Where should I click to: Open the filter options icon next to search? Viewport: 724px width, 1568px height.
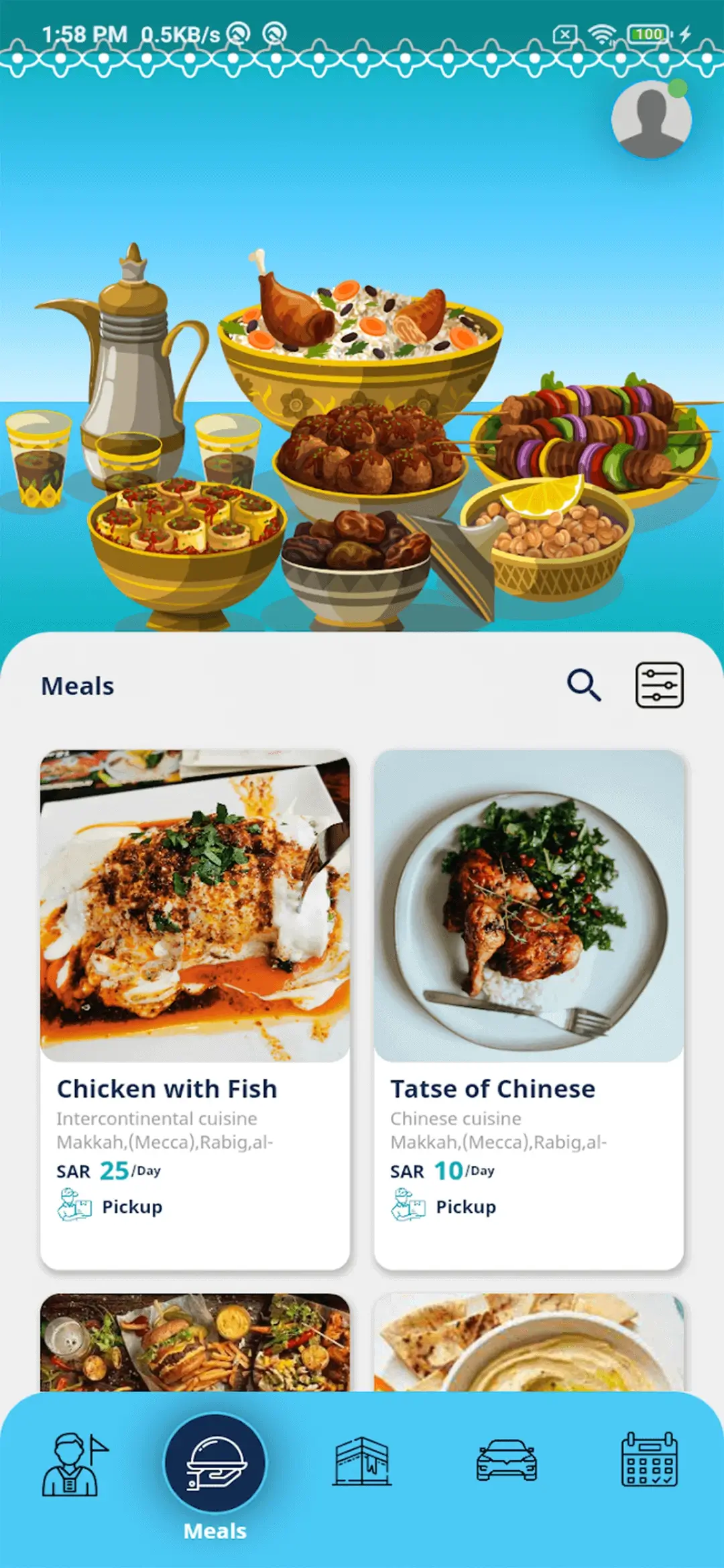click(x=661, y=684)
